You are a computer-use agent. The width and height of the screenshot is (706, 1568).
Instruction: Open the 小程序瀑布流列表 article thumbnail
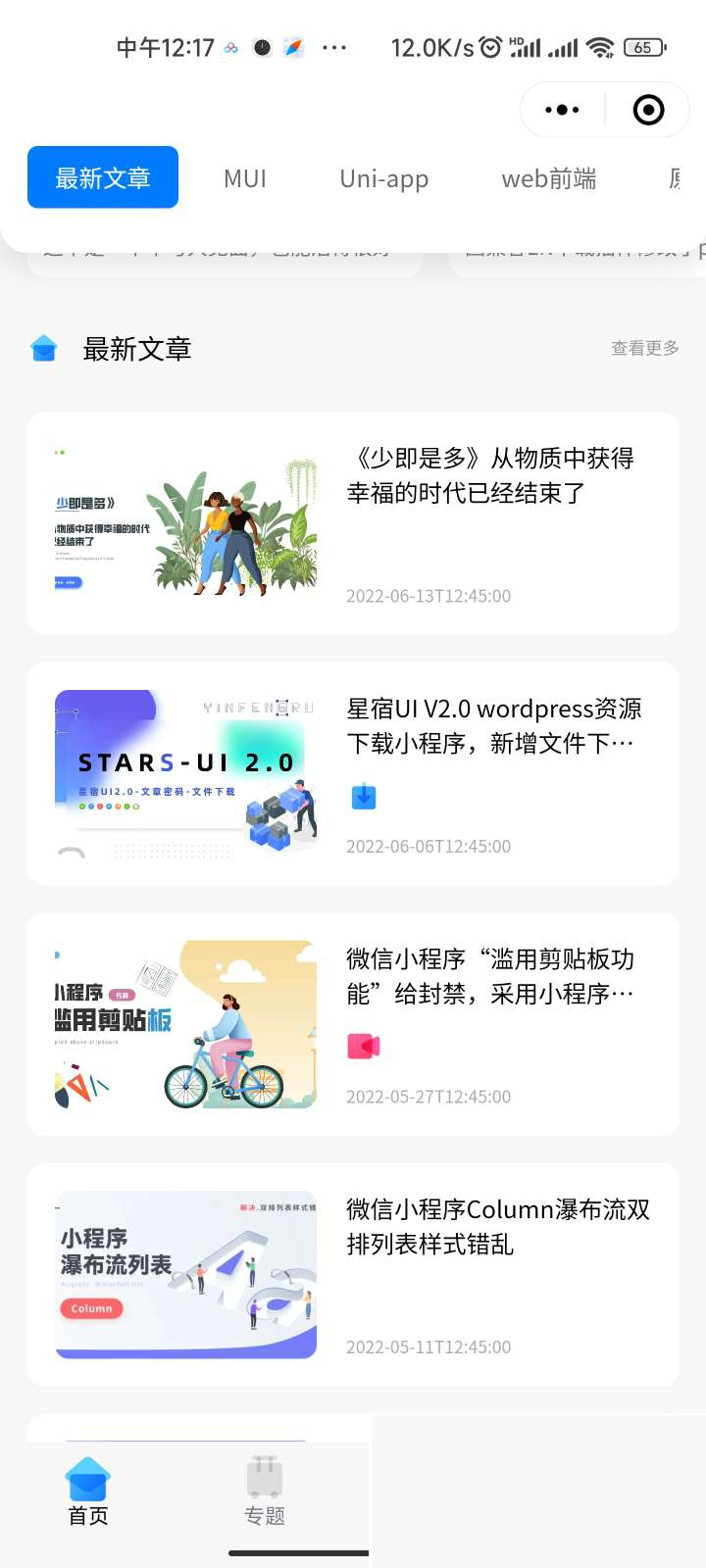[184, 1274]
